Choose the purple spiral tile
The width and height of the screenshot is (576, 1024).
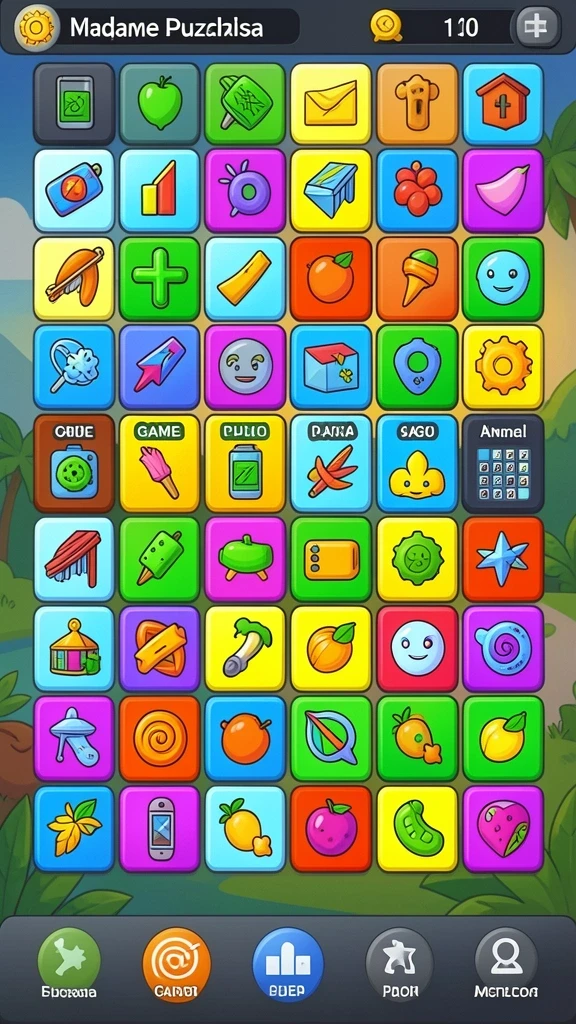coord(503,648)
